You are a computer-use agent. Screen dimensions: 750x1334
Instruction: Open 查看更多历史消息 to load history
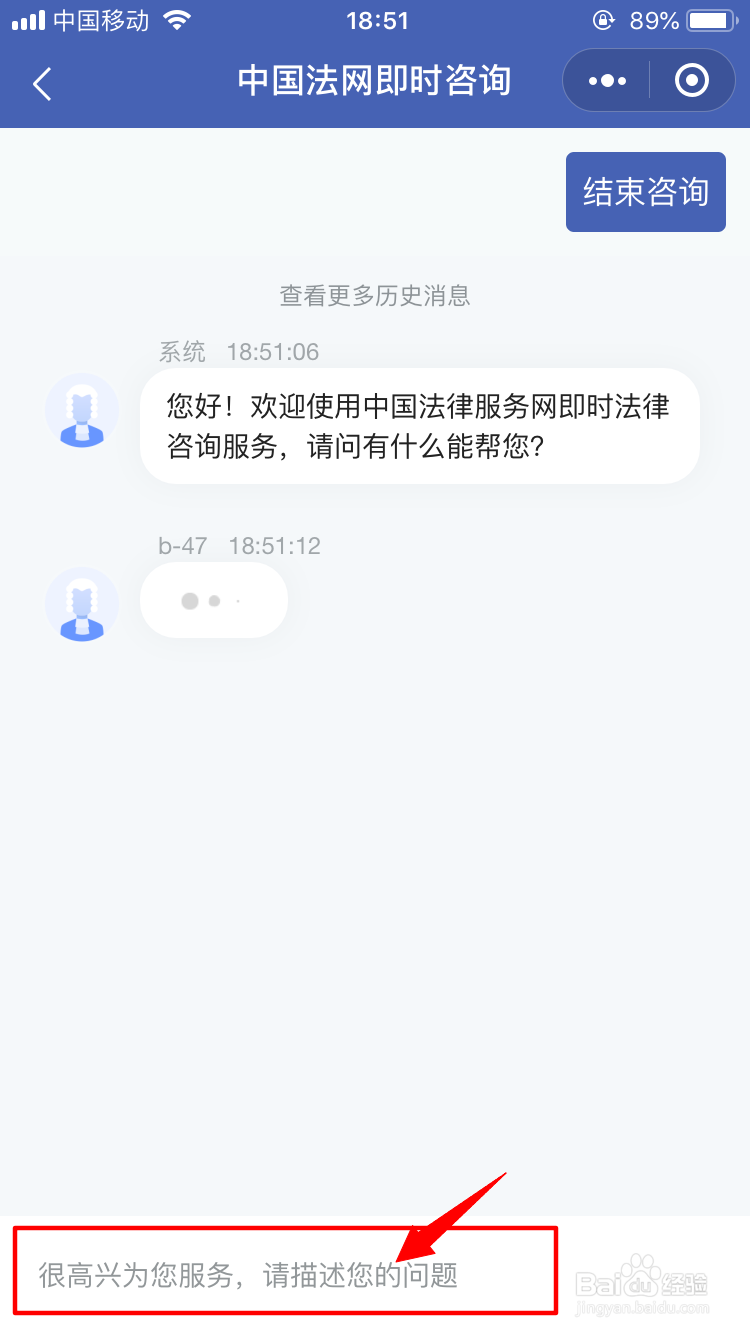pos(375,296)
